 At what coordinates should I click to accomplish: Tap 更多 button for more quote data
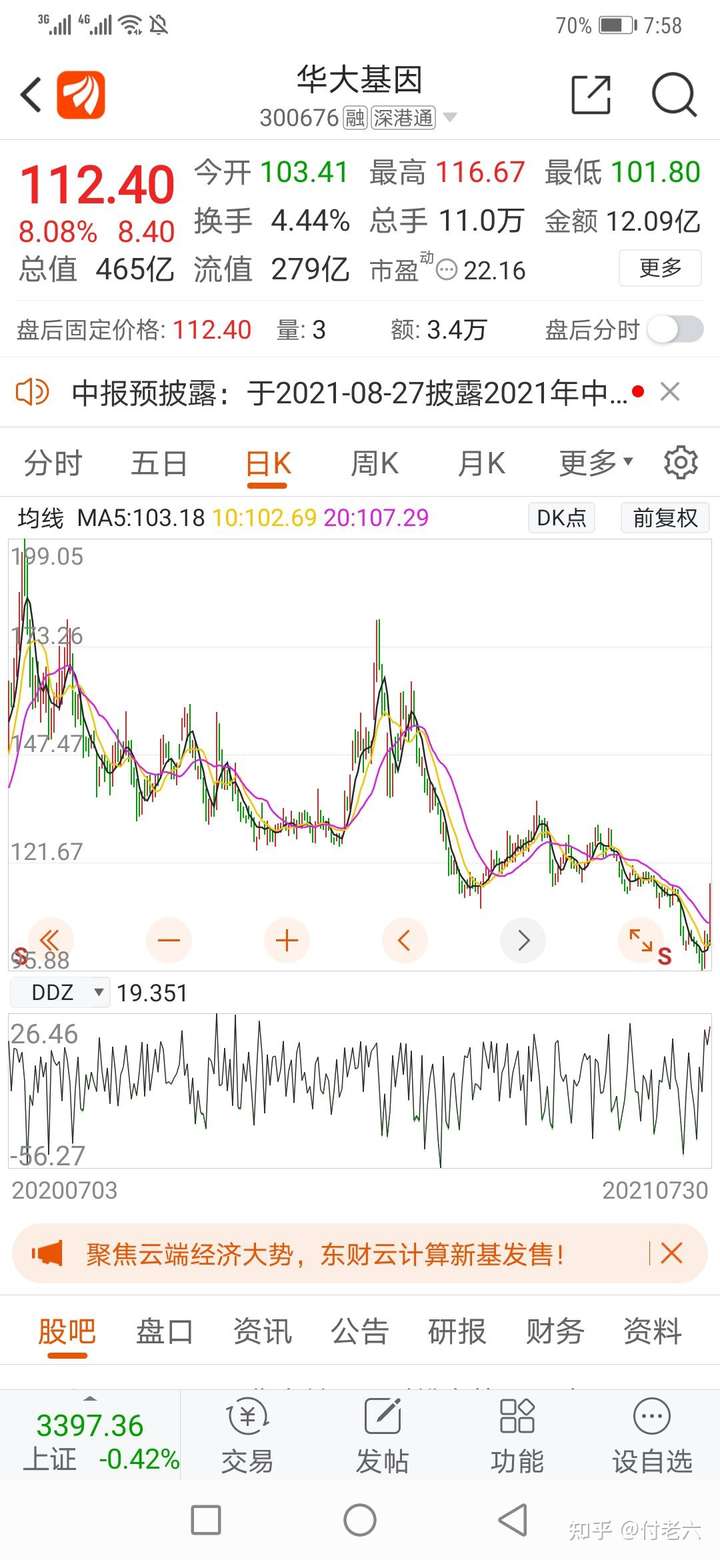tap(660, 268)
